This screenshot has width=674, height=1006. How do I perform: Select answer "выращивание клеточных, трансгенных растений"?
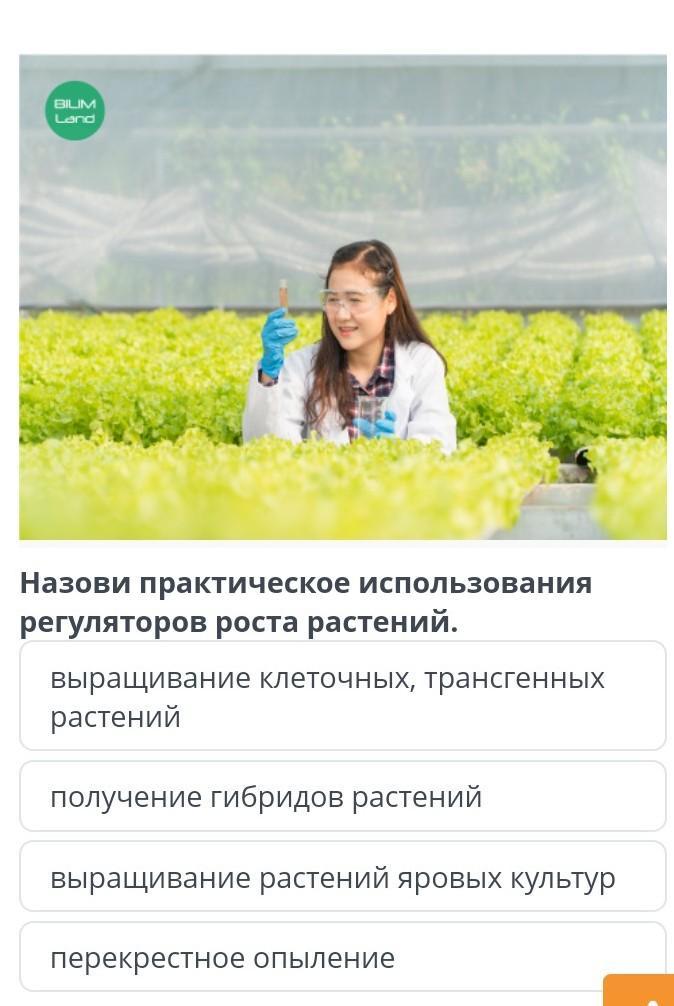[x=342, y=696]
